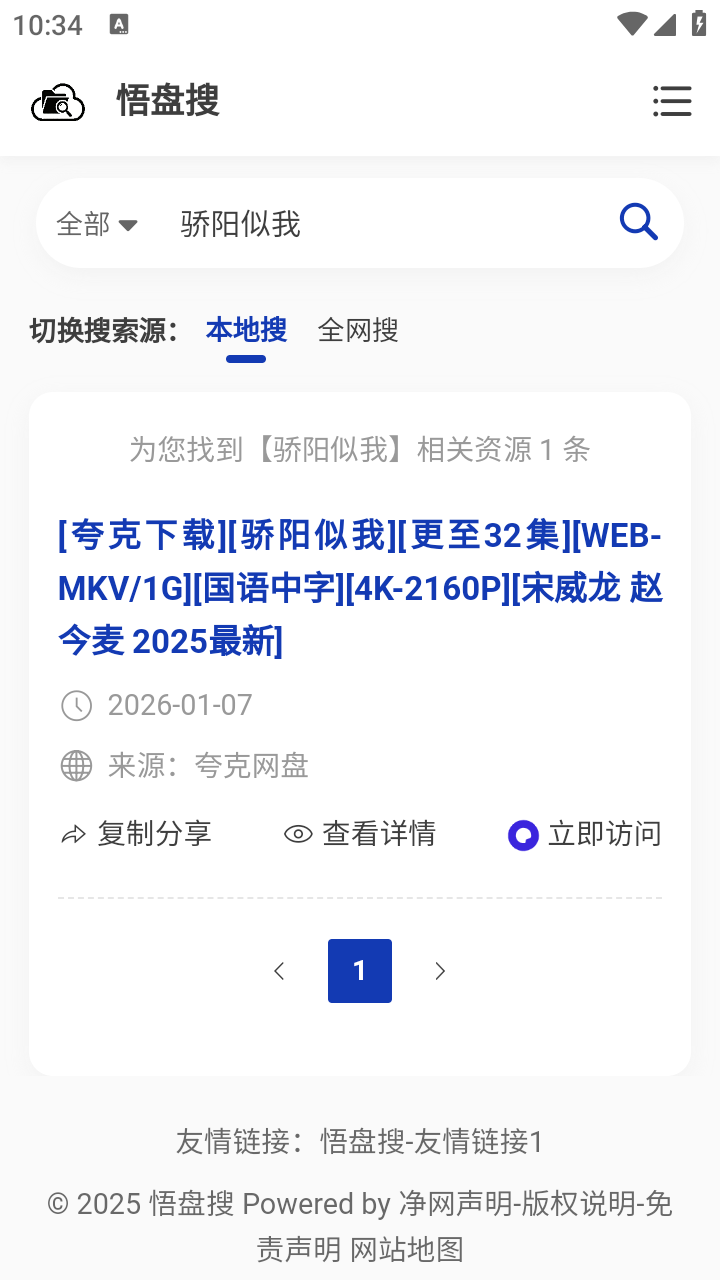Screen dimensions: 720x1280
Task: Click the globe icon next to 来源
Action: coord(78,765)
